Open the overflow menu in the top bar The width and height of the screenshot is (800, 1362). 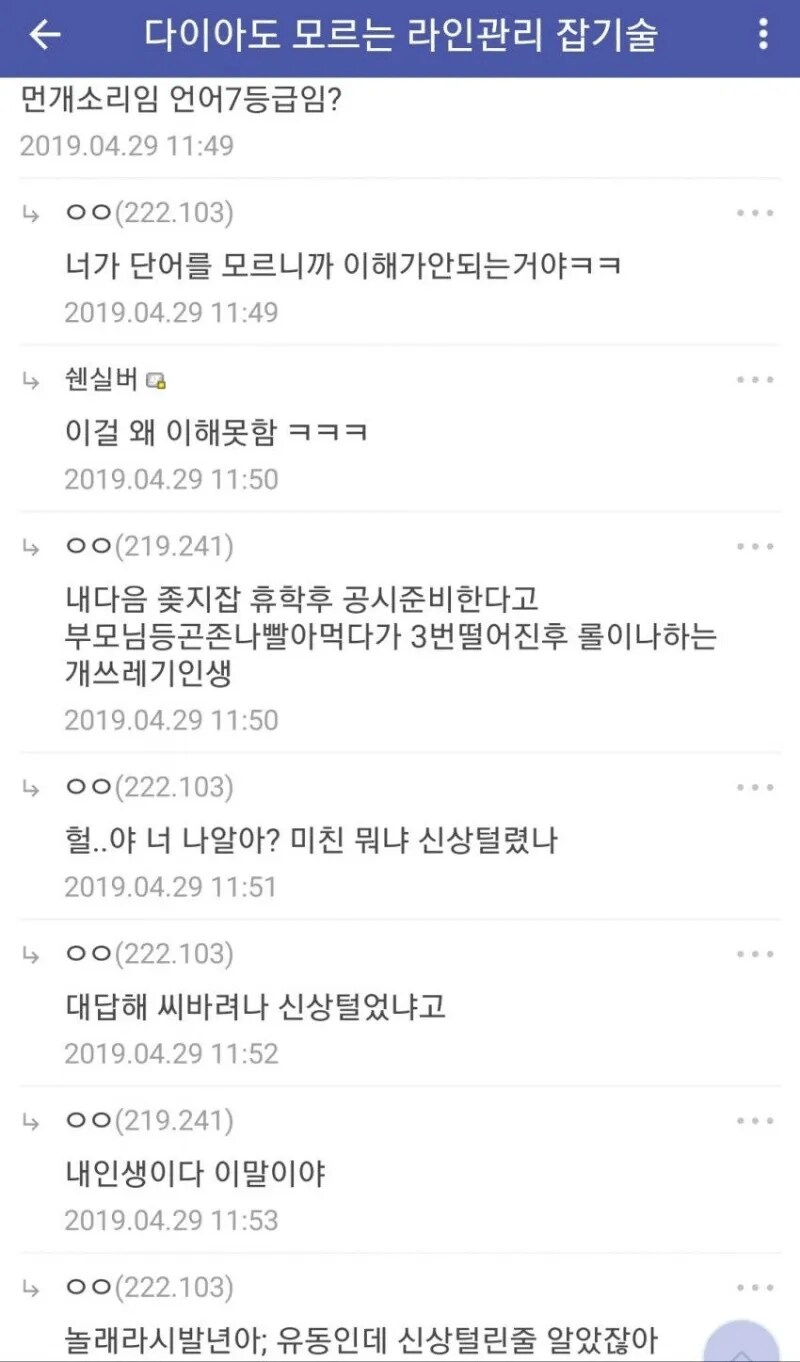765,35
